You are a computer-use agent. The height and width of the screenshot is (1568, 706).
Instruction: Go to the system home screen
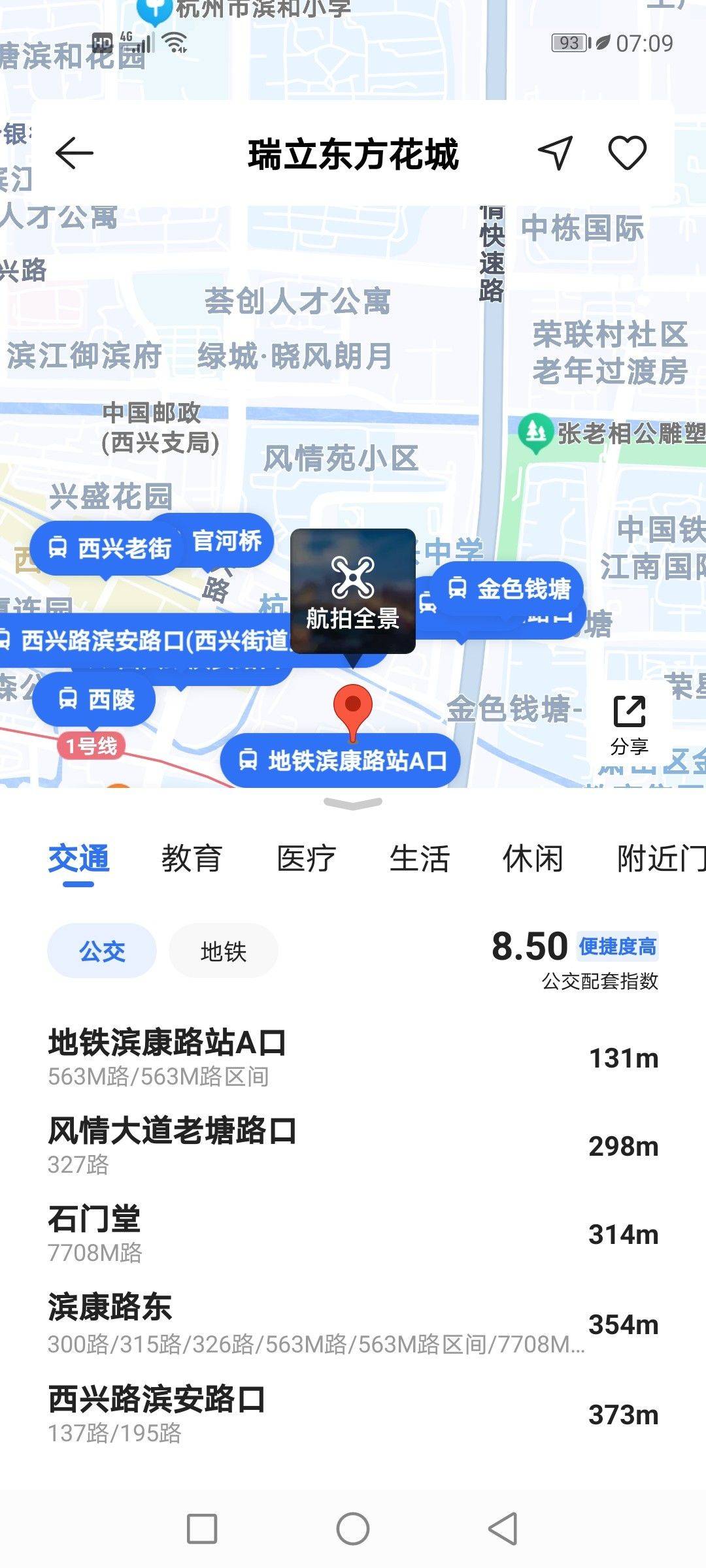(353, 1529)
